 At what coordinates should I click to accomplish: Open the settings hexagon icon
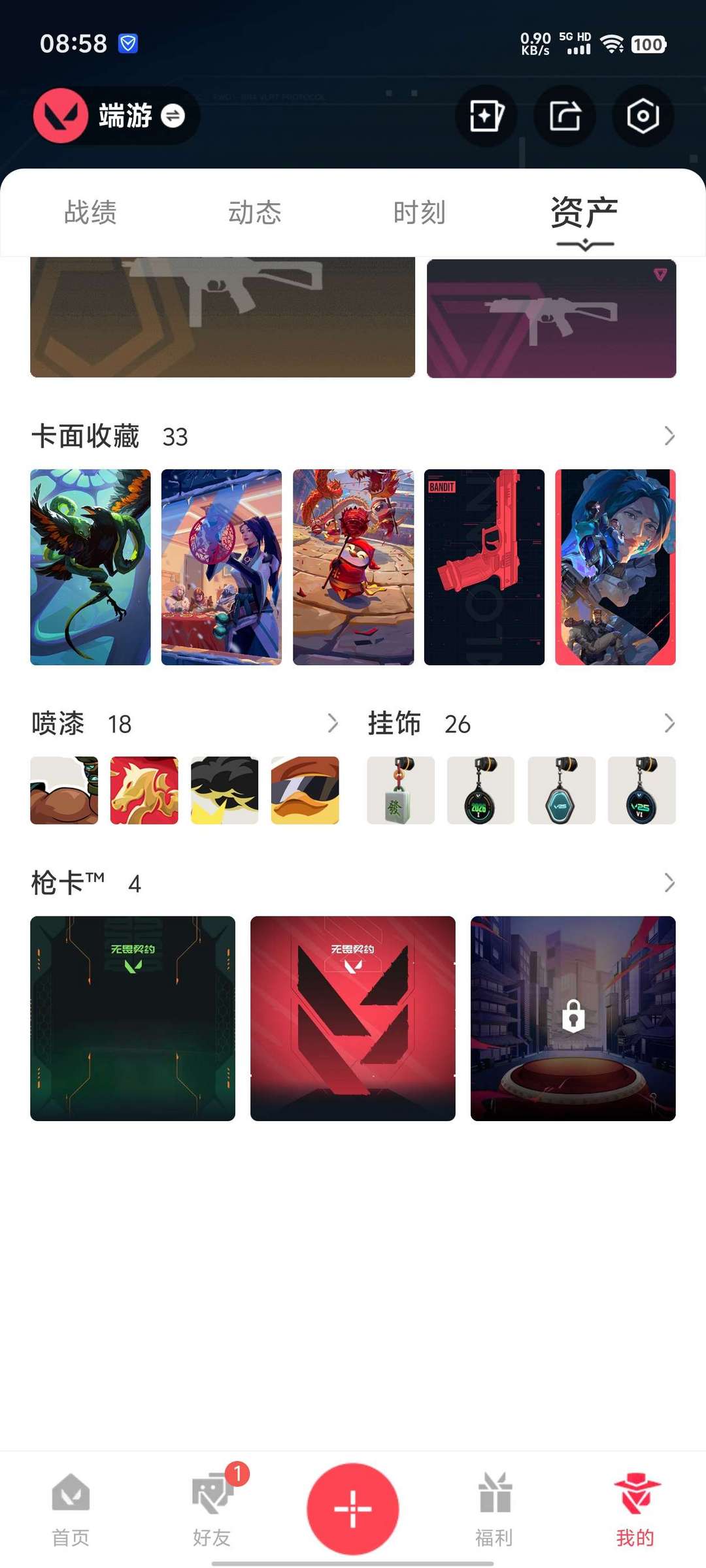643,116
